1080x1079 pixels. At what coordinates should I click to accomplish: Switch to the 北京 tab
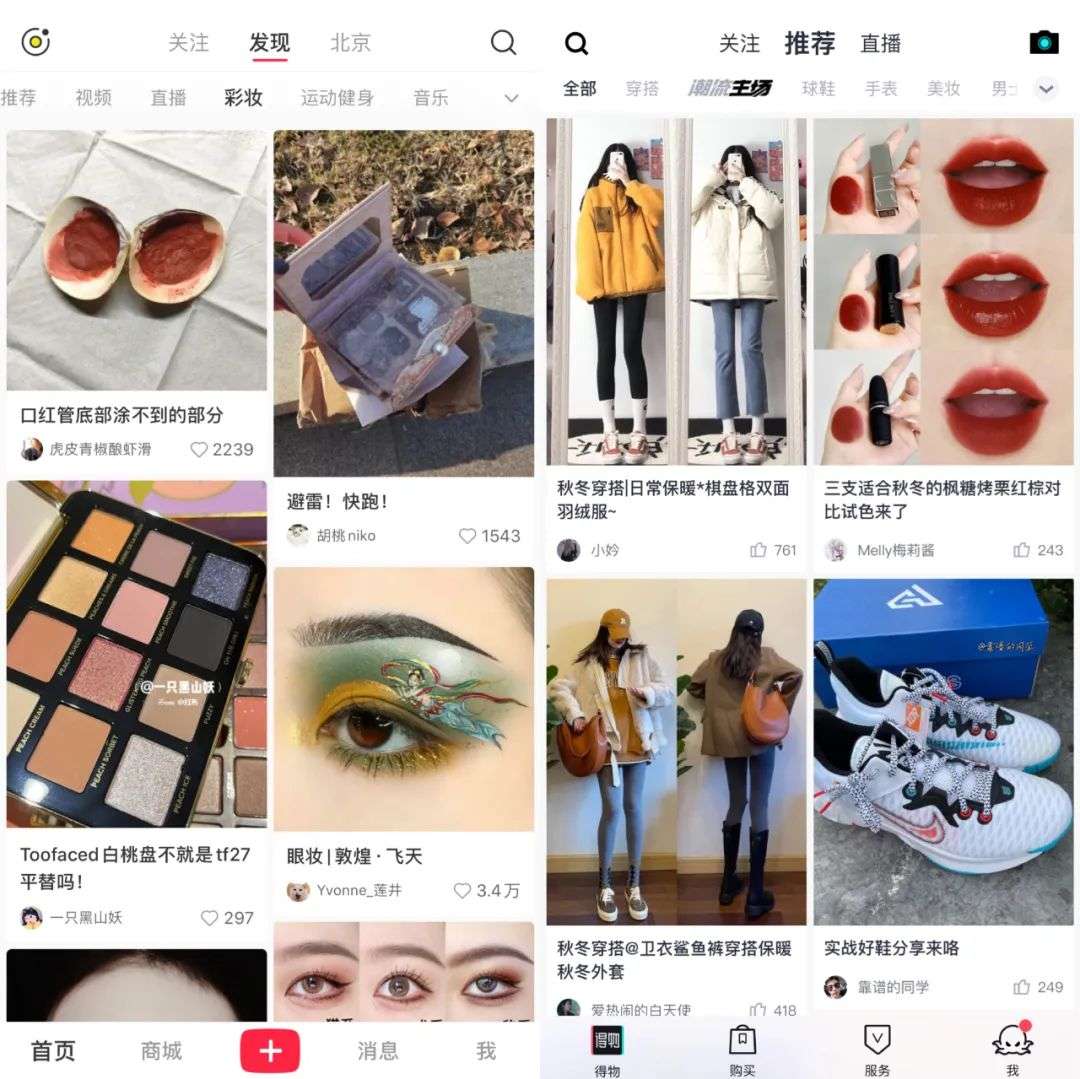[350, 43]
